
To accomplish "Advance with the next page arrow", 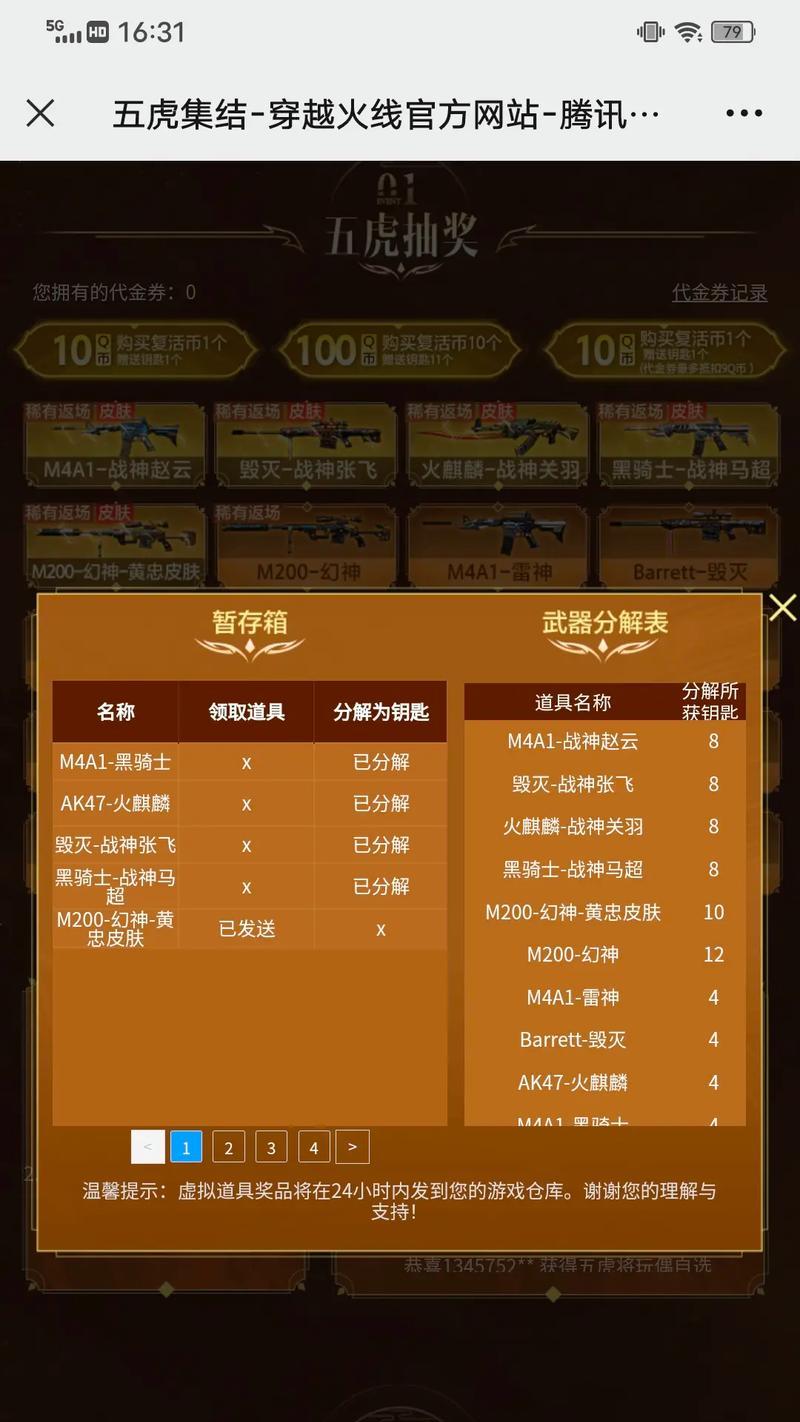I will tap(352, 1147).
